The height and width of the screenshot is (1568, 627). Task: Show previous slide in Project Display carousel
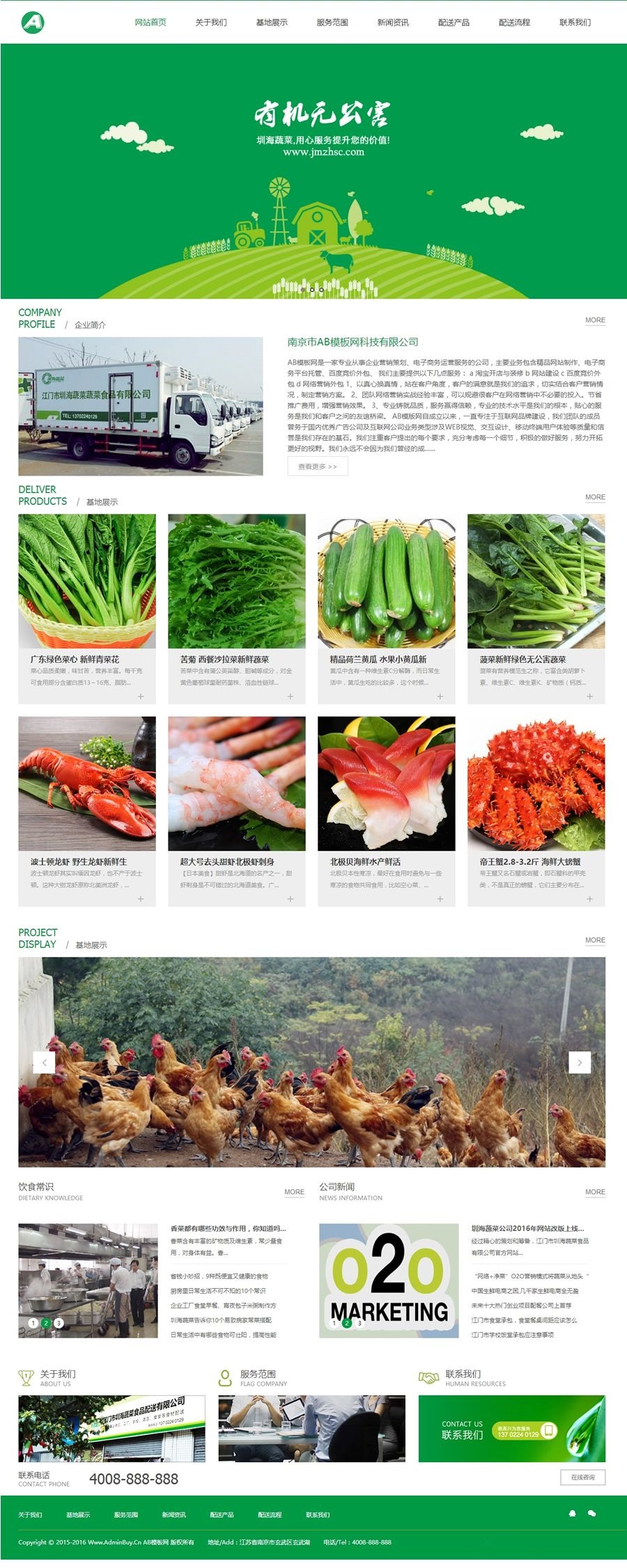[x=44, y=1062]
